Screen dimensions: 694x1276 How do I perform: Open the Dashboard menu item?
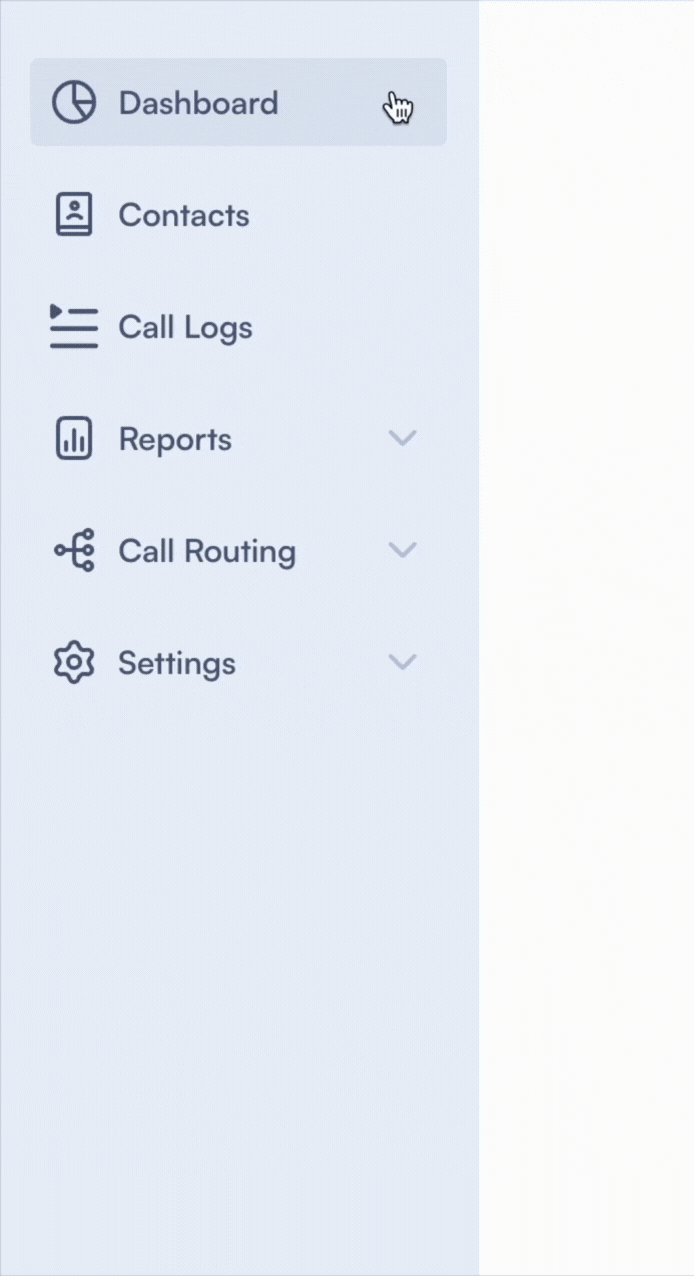tap(198, 103)
